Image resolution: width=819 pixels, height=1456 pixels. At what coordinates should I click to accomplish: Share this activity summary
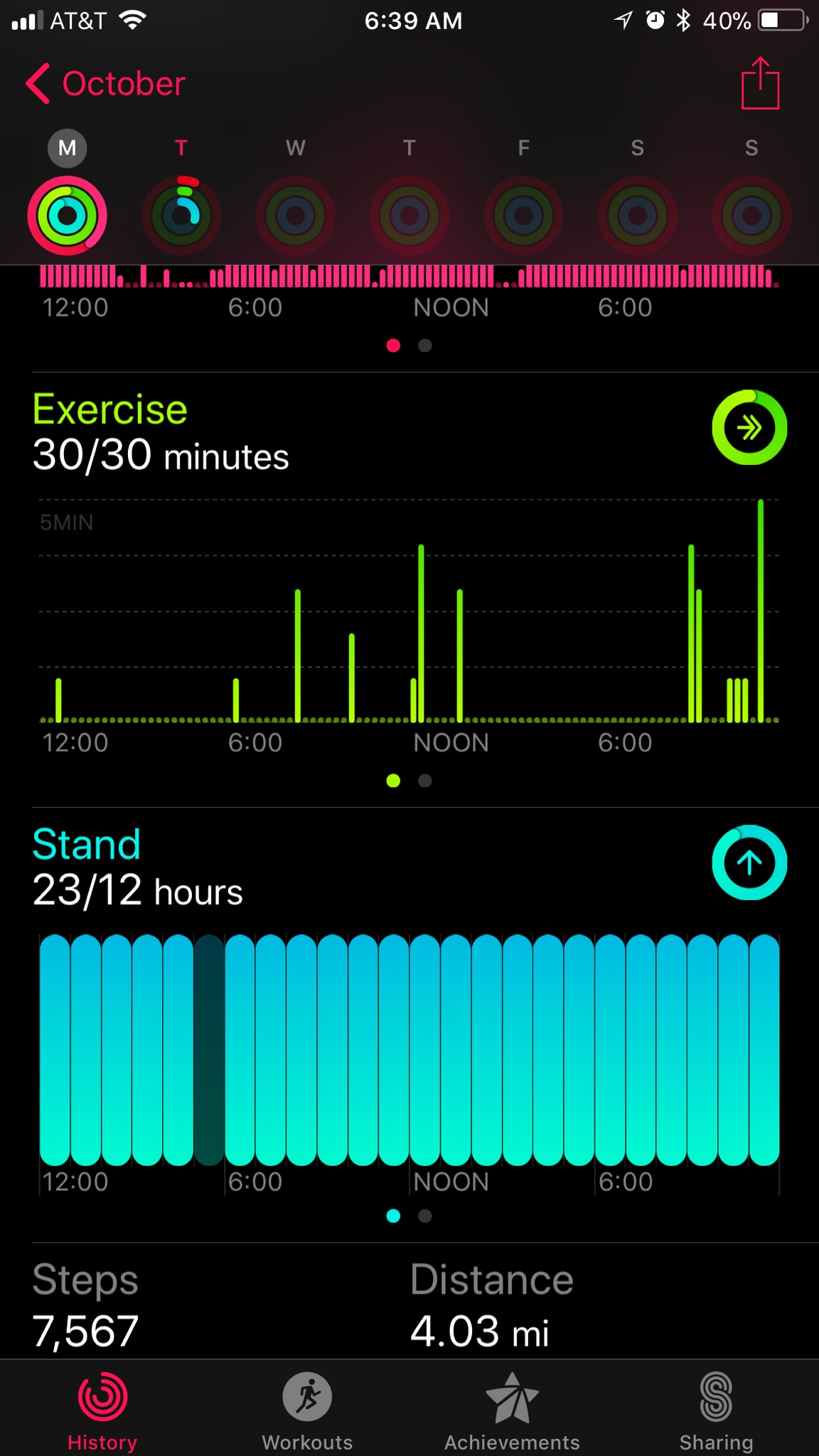click(760, 83)
